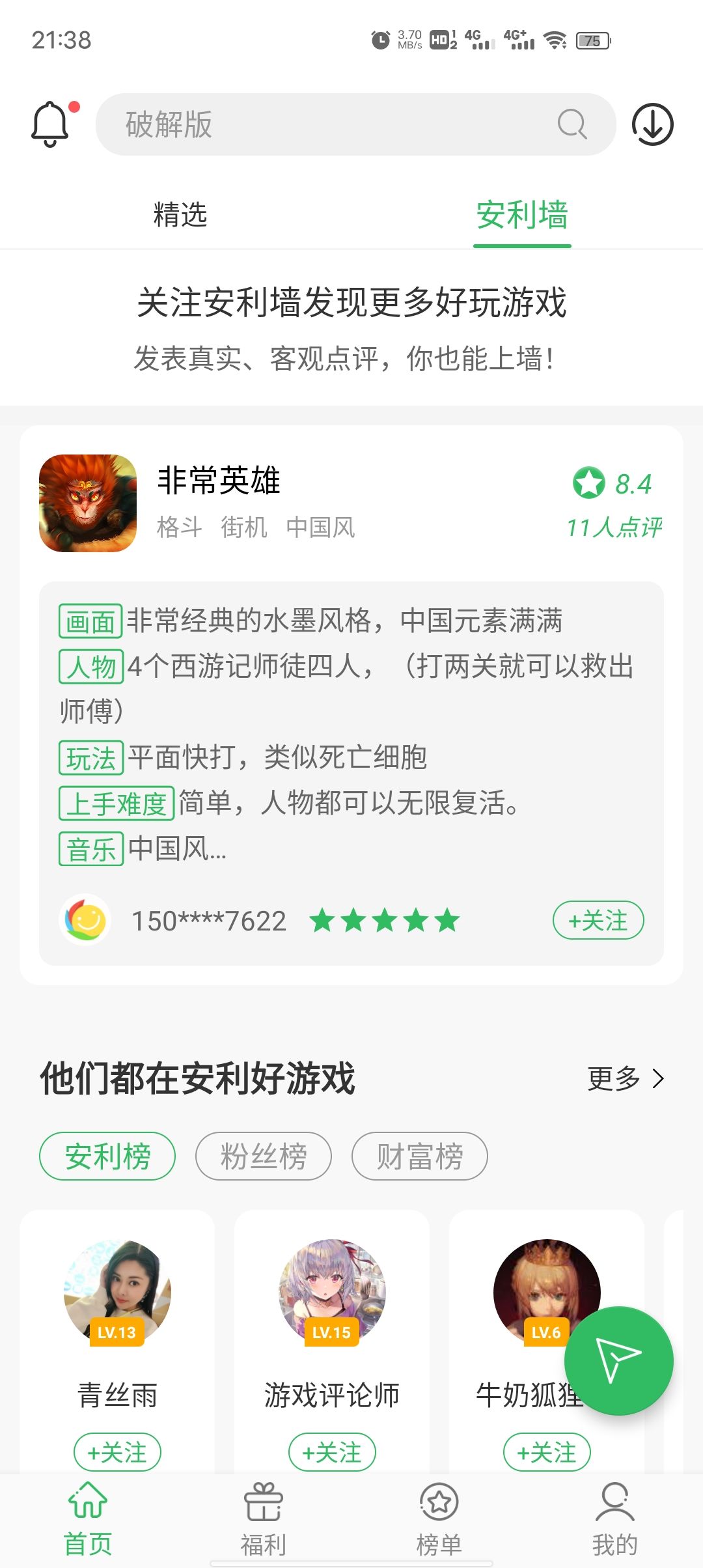Open 榜单 in the bottom navigation

(438, 1517)
